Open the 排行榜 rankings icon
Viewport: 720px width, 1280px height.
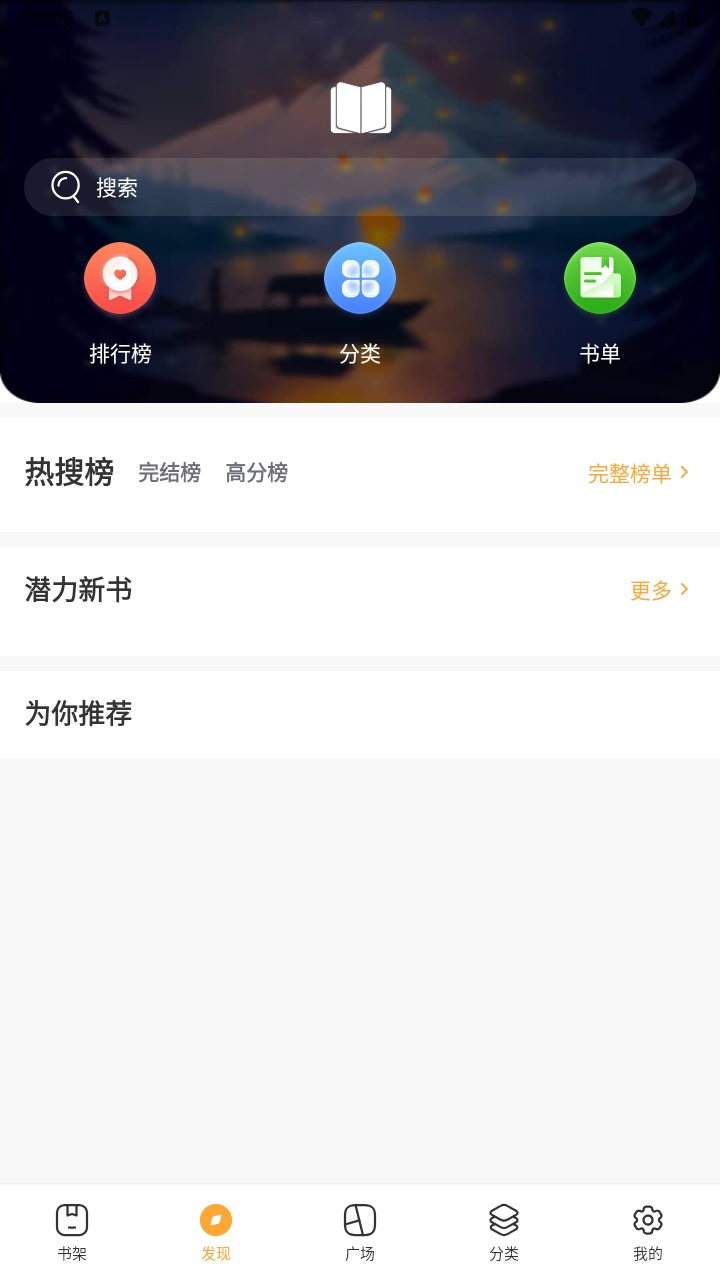click(x=120, y=278)
